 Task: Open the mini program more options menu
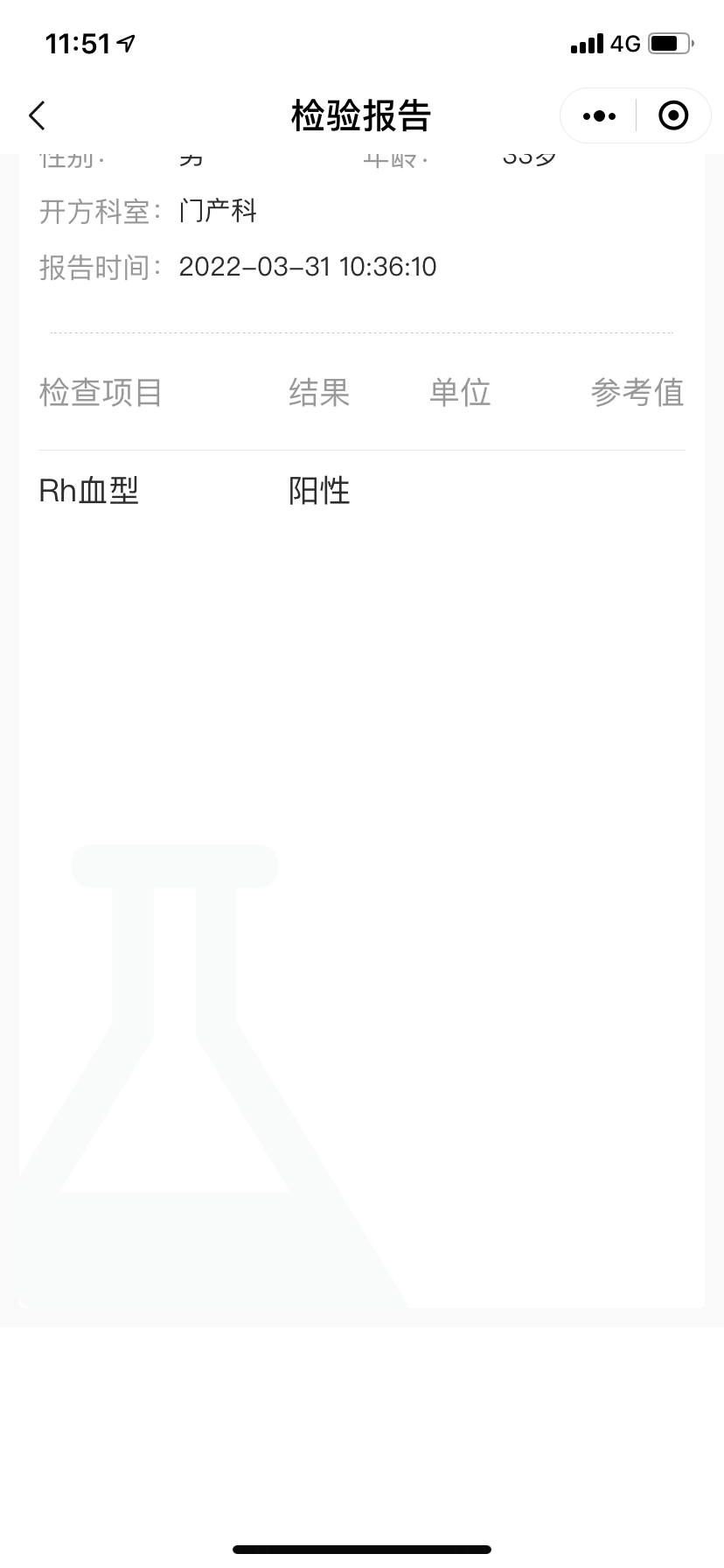pos(599,115)
